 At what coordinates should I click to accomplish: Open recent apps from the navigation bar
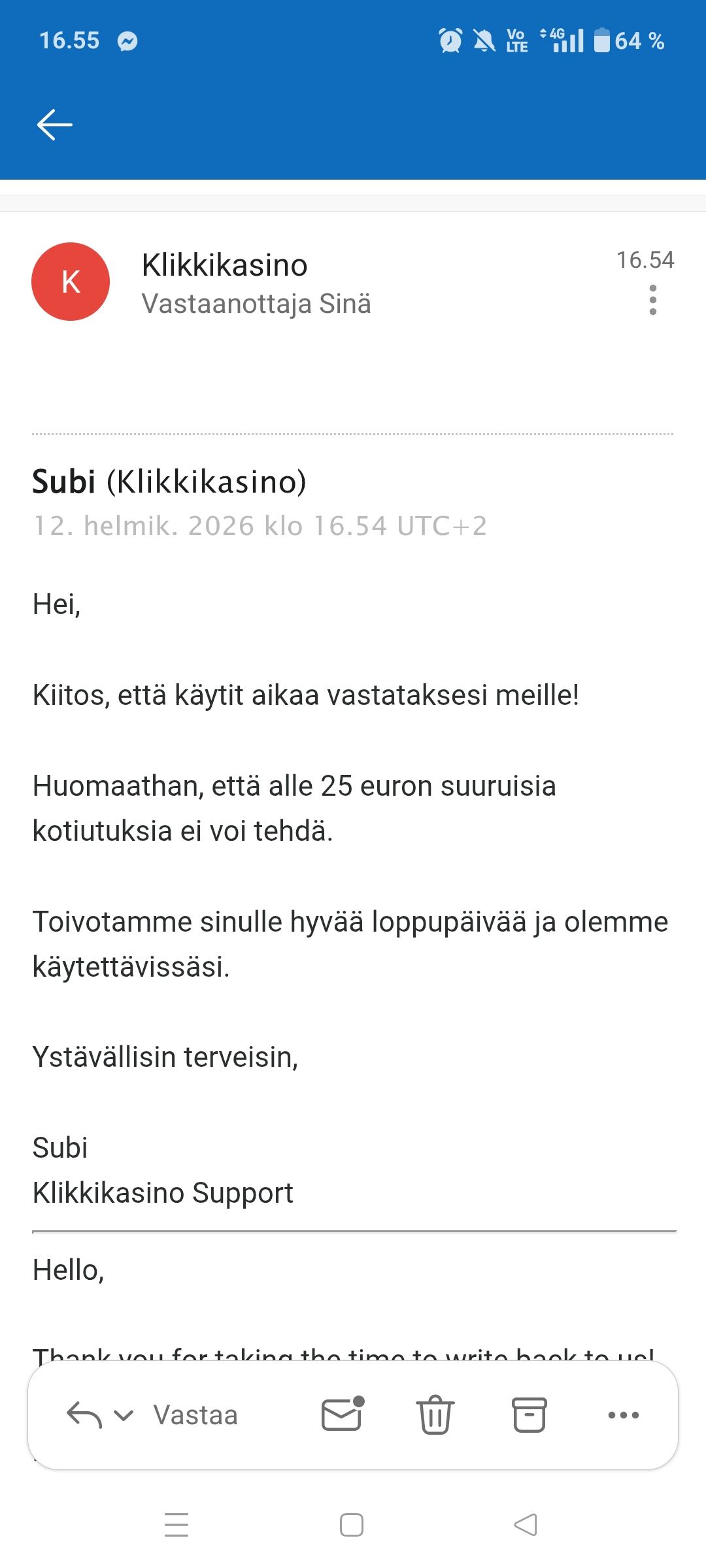[176, 1525]
